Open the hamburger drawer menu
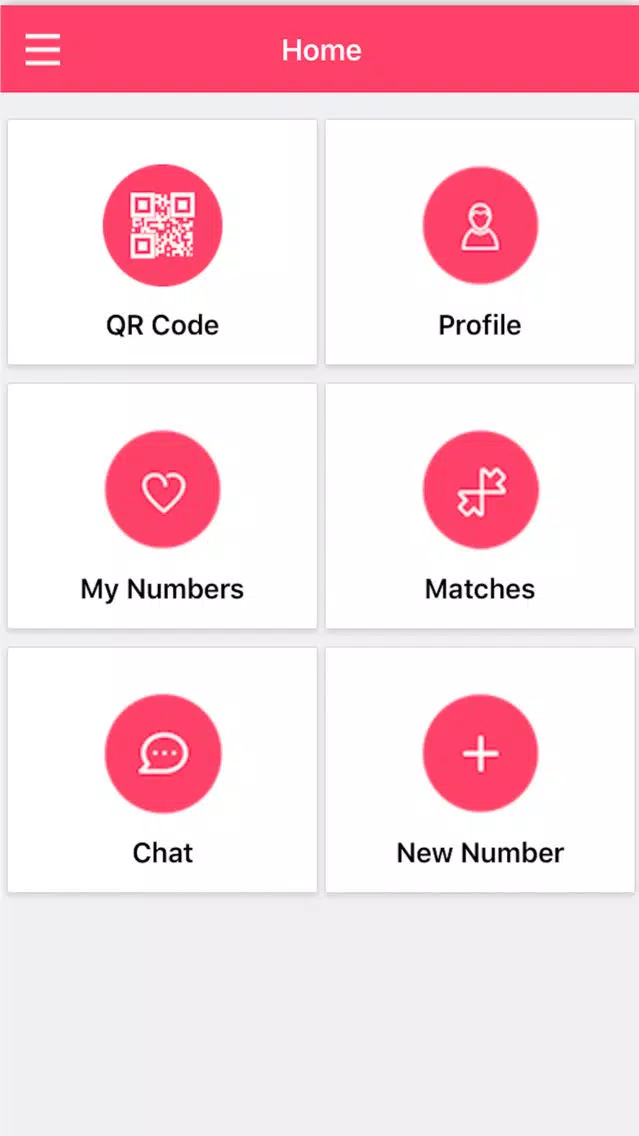Image resolution: width=639 pixels, height=1136 pixels. [43, 50]
